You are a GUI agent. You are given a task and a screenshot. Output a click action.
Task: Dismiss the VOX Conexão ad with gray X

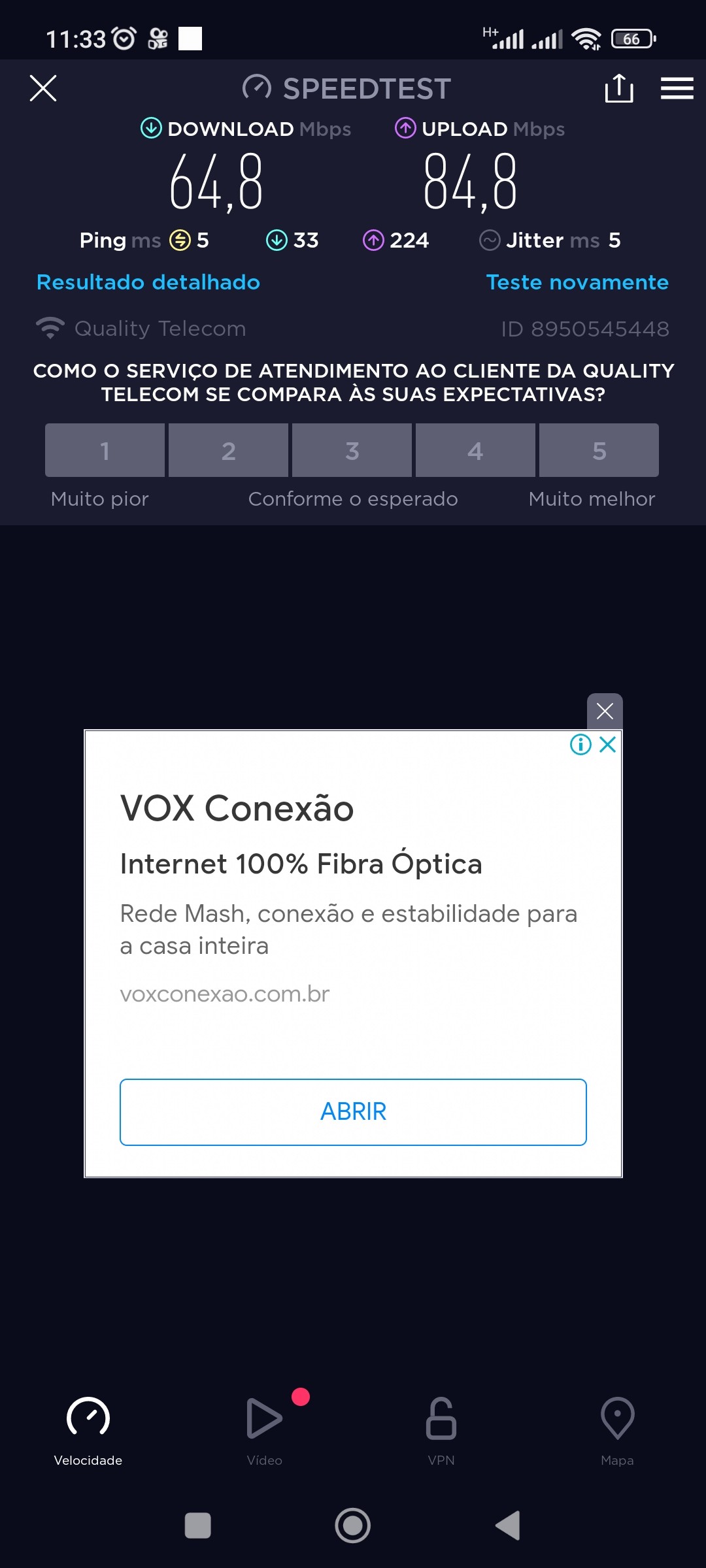605,711
